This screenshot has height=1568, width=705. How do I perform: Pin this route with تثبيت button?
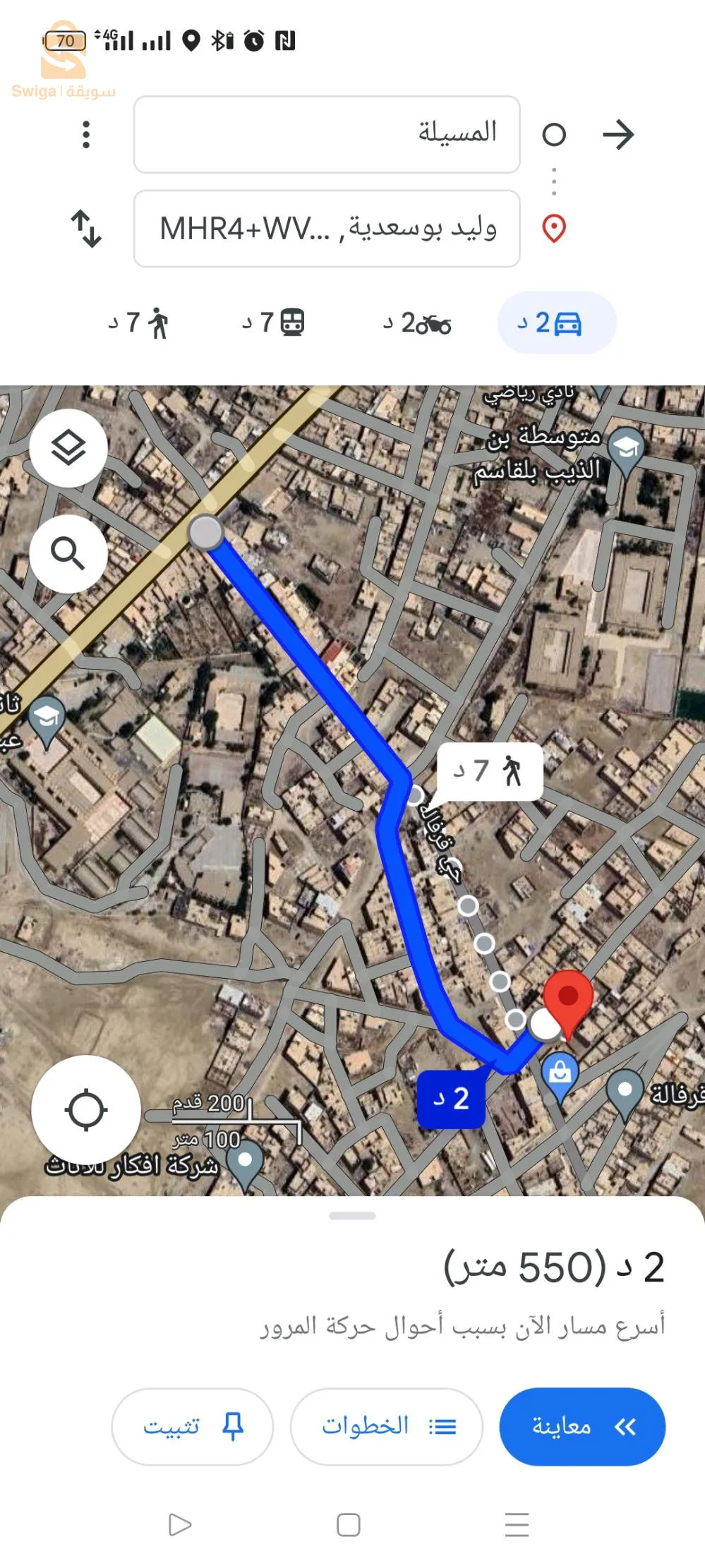(x=192, y=1427)
